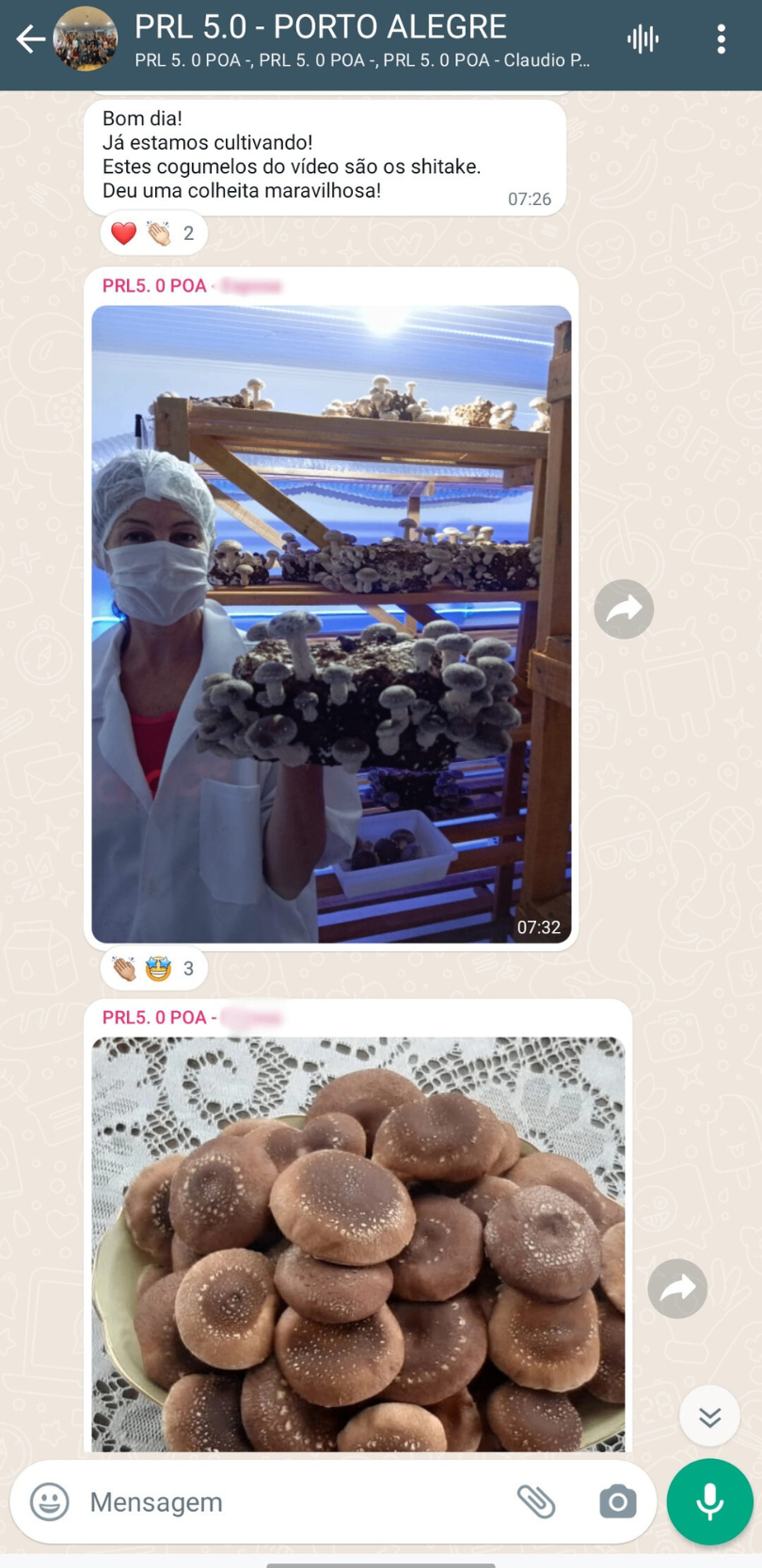Image resolution: width=762 pixels, height=1568 pixels.
Task: Start a group voice chat
Action: click(x=643, y=40)
